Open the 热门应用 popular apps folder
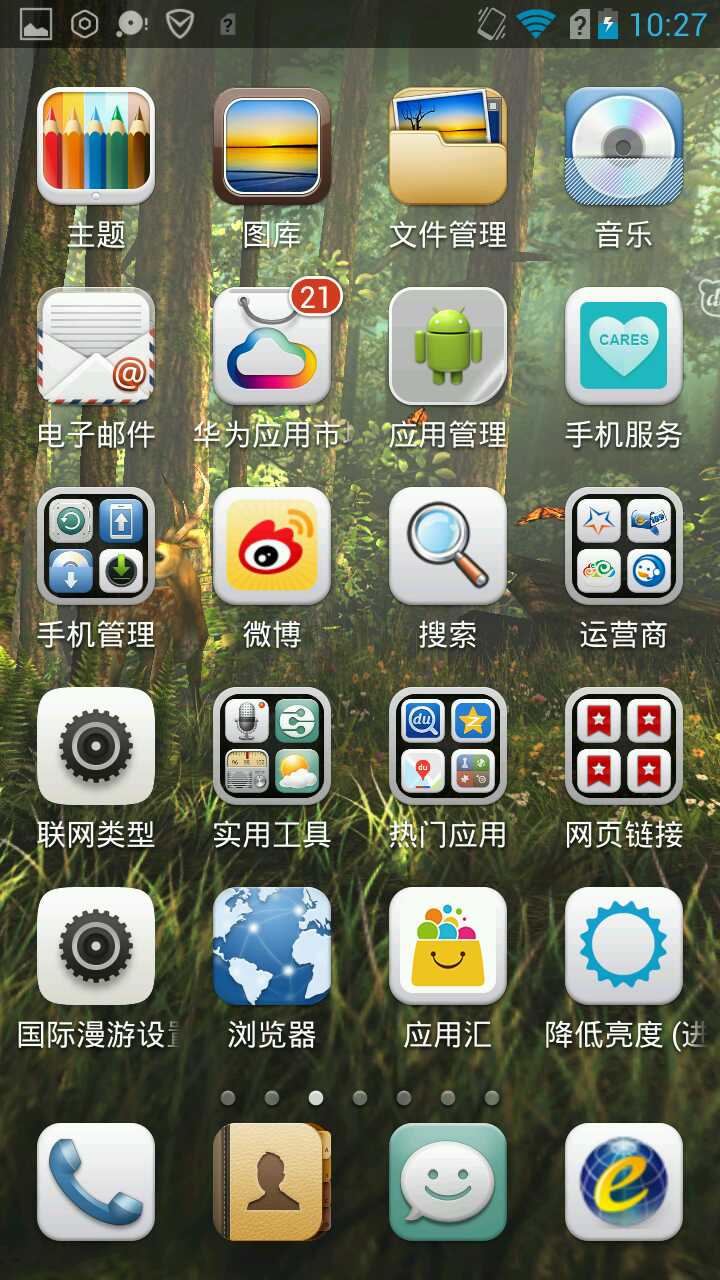 tap(448, 747)
